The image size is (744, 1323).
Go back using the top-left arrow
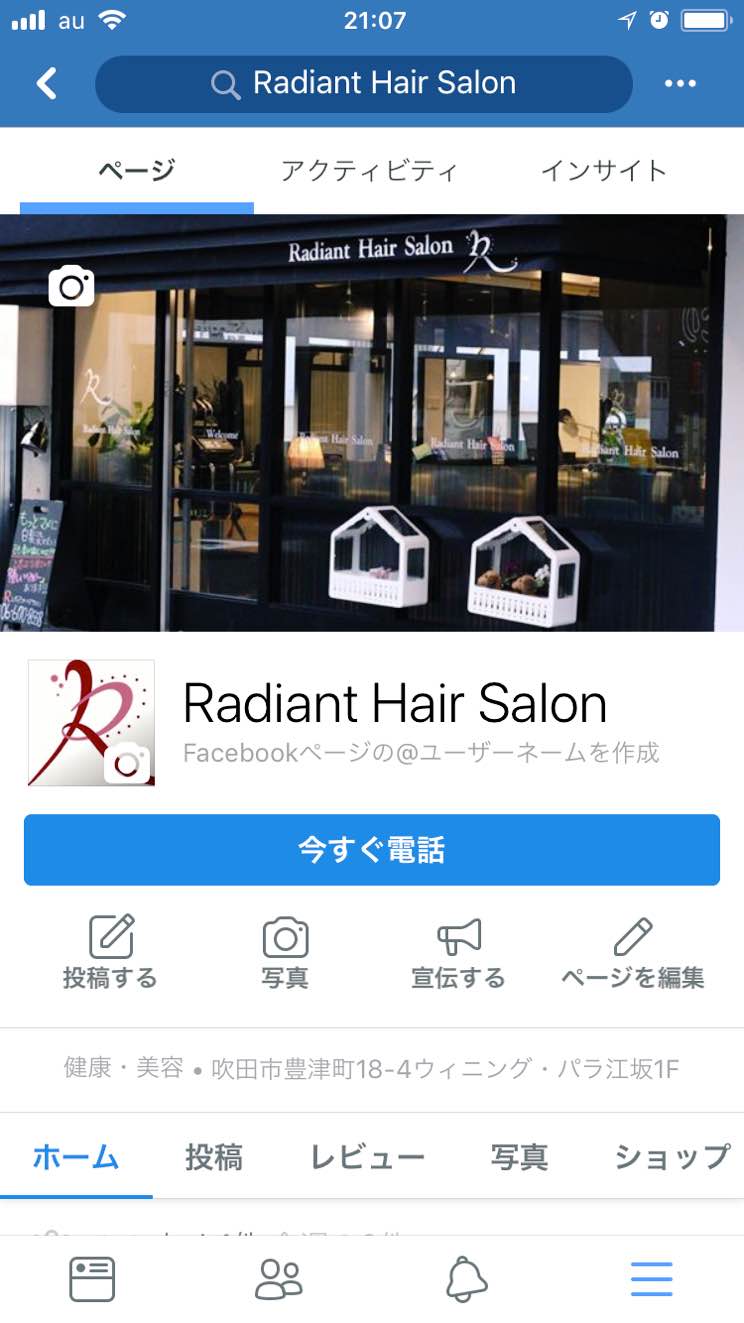click(x=47, y=83)
